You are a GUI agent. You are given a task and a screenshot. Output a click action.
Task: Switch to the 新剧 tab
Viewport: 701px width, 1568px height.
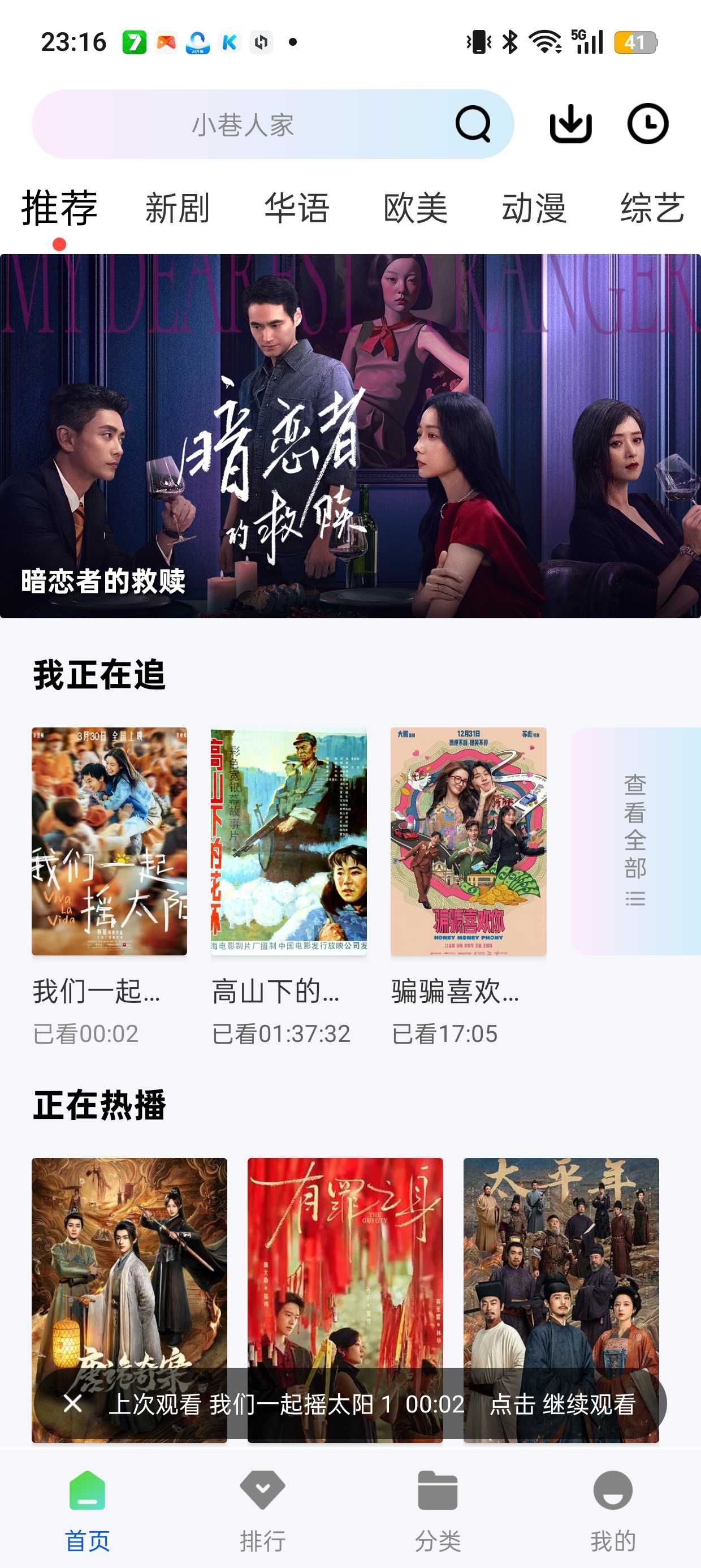point(177,208)
